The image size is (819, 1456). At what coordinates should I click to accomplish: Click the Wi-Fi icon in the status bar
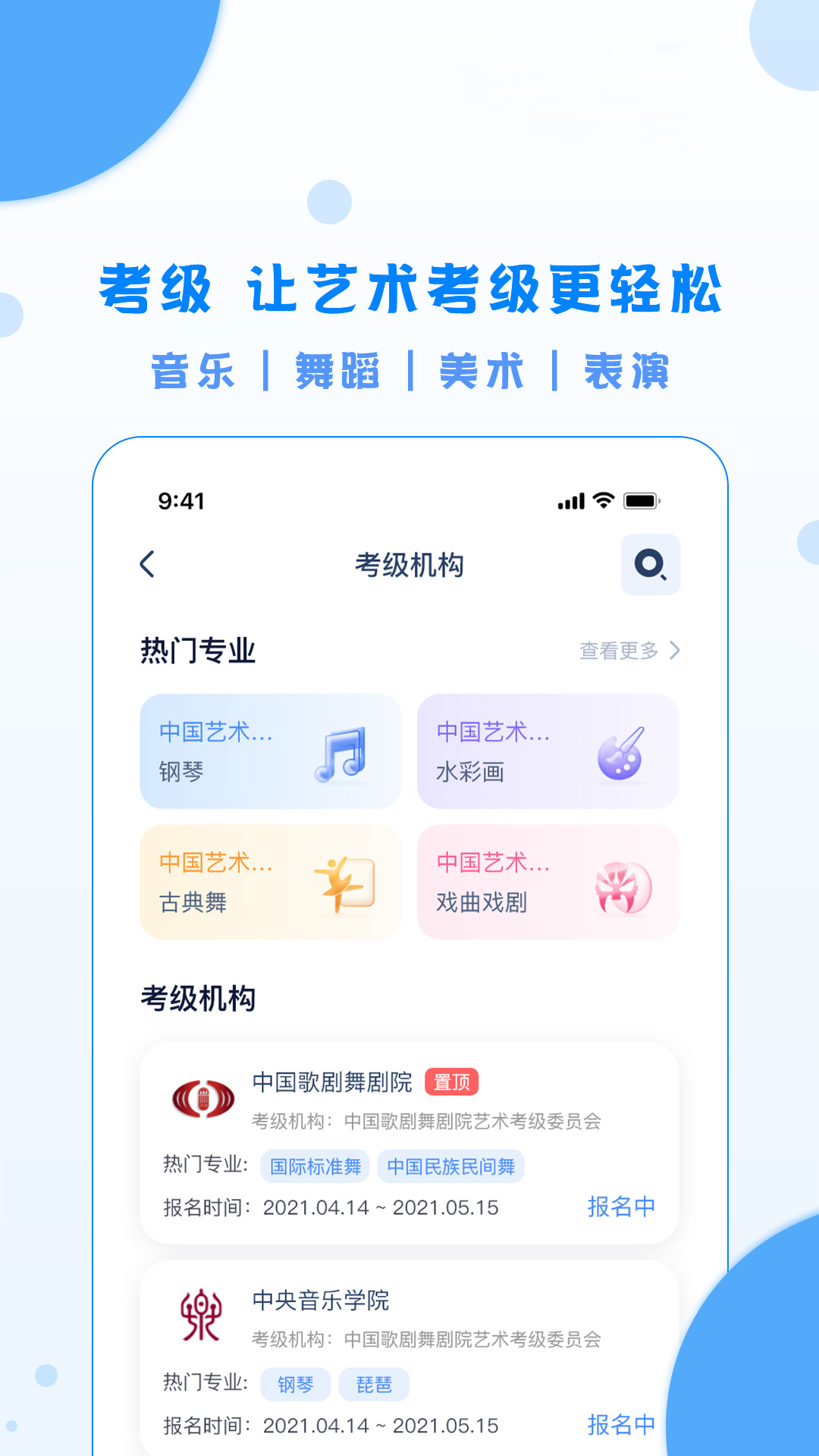pos(601,500)
